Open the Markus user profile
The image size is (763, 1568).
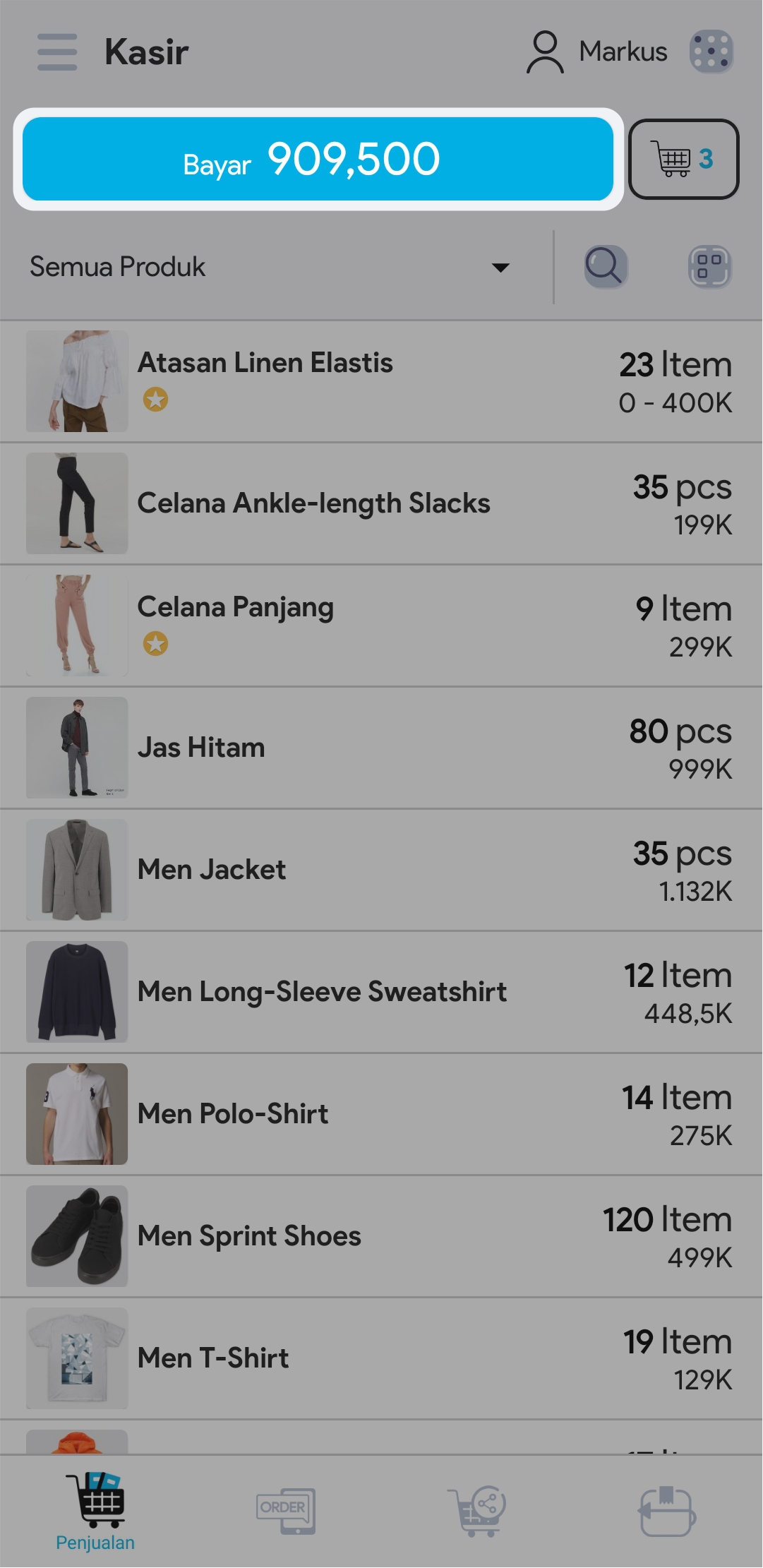point(597,52)
